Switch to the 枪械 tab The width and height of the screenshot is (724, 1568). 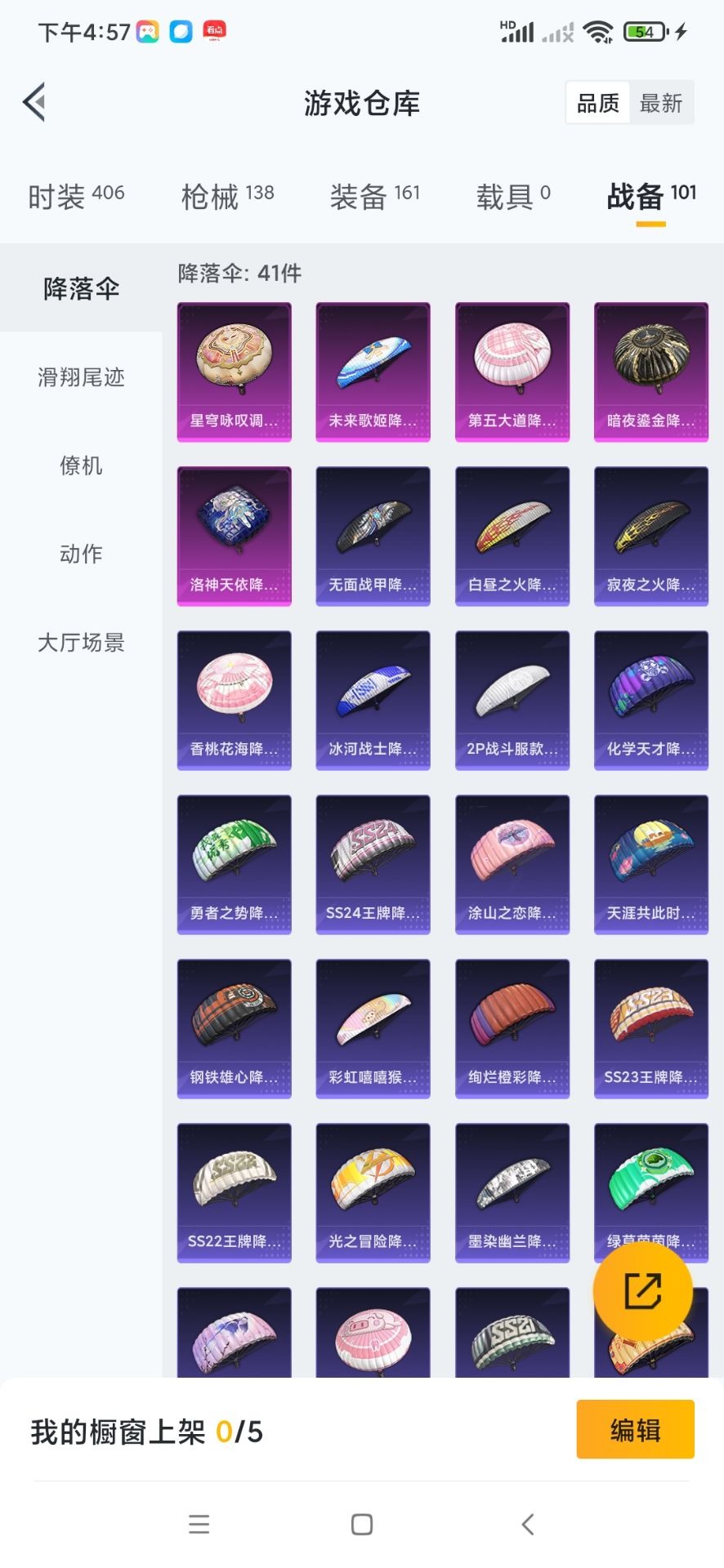click(227, 196)
